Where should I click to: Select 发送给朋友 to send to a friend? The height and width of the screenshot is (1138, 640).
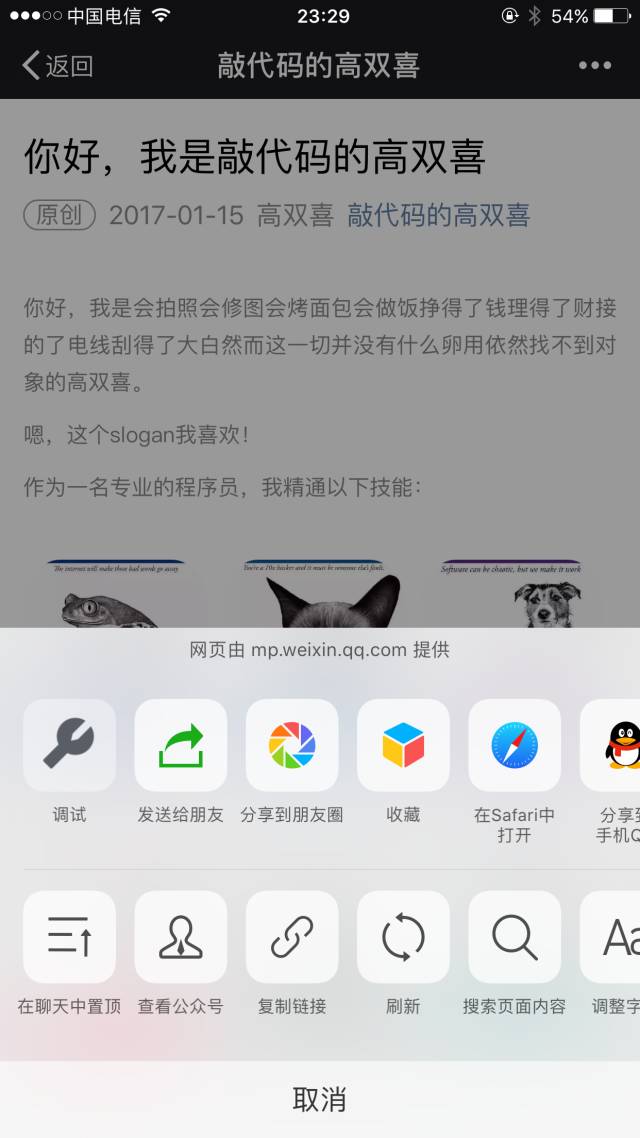tap(181, 745)
